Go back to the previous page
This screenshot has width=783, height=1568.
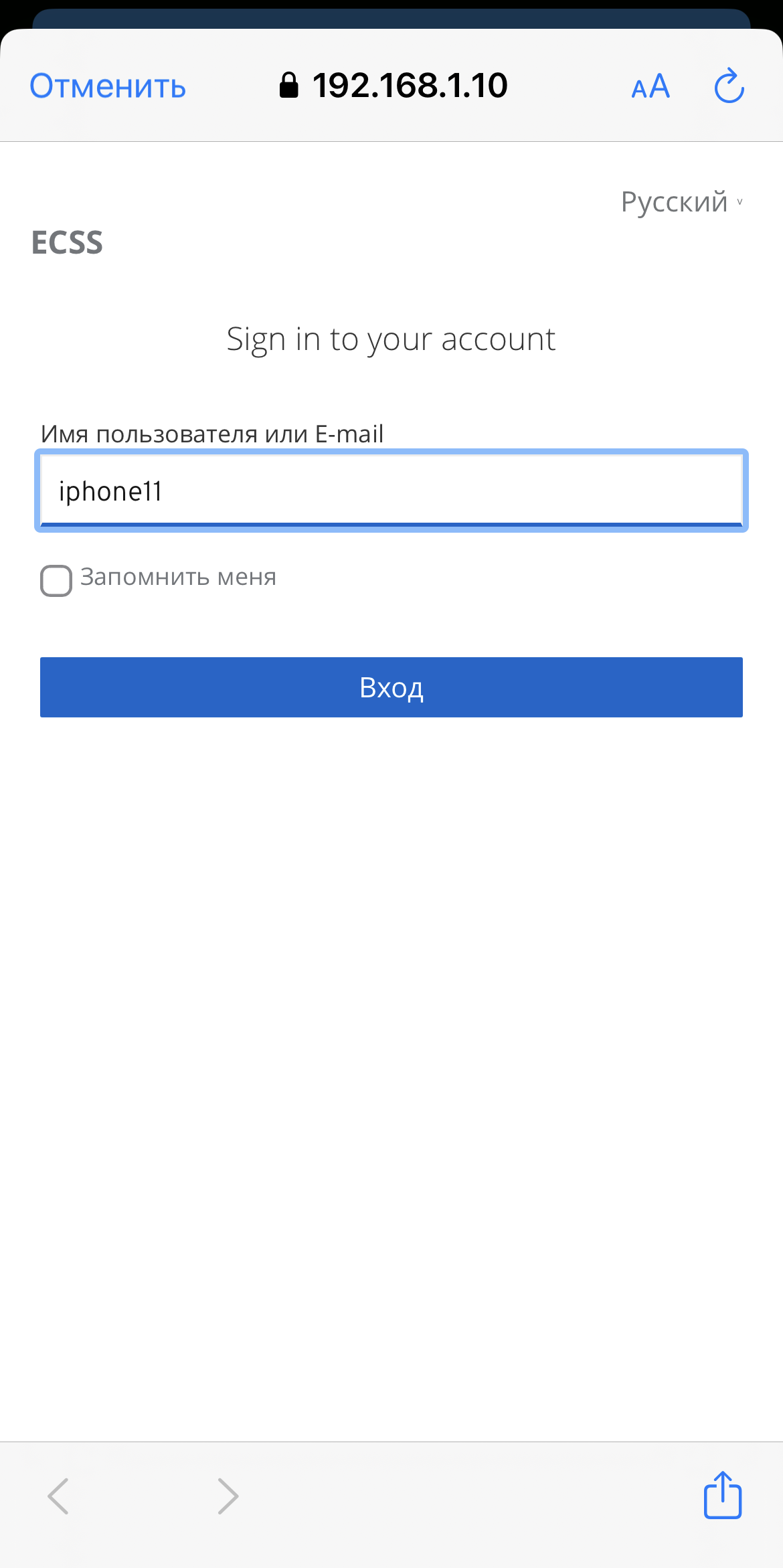[x=59, y=1496]
